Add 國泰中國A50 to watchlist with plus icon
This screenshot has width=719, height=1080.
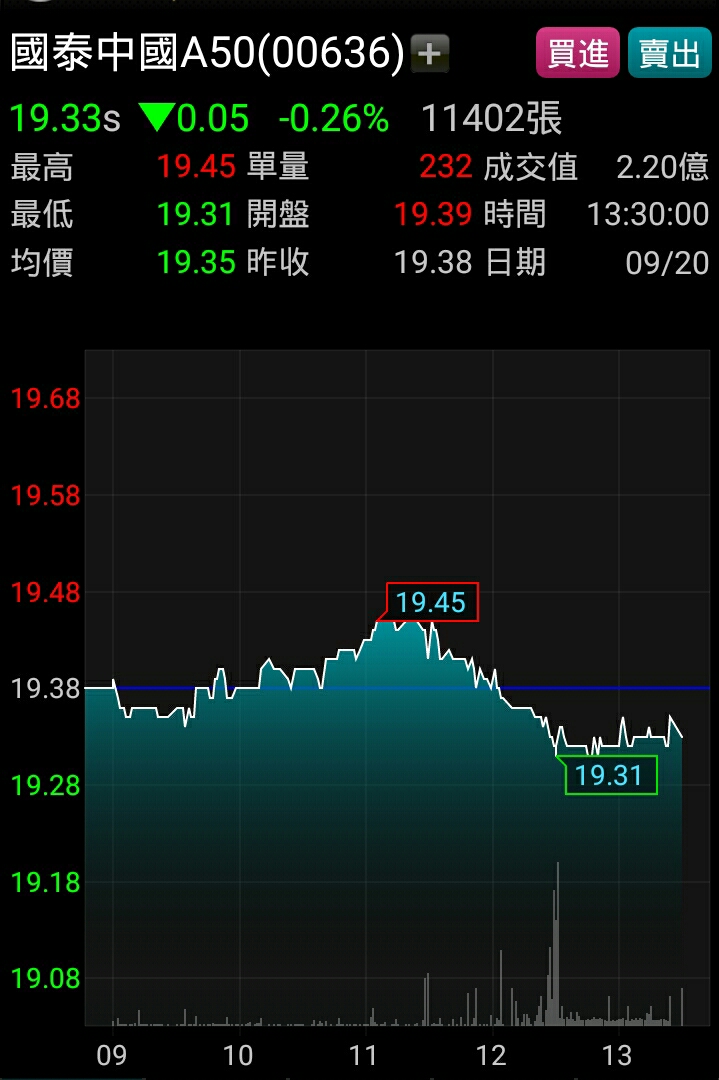pyautogui.click(x=430, y=53)
